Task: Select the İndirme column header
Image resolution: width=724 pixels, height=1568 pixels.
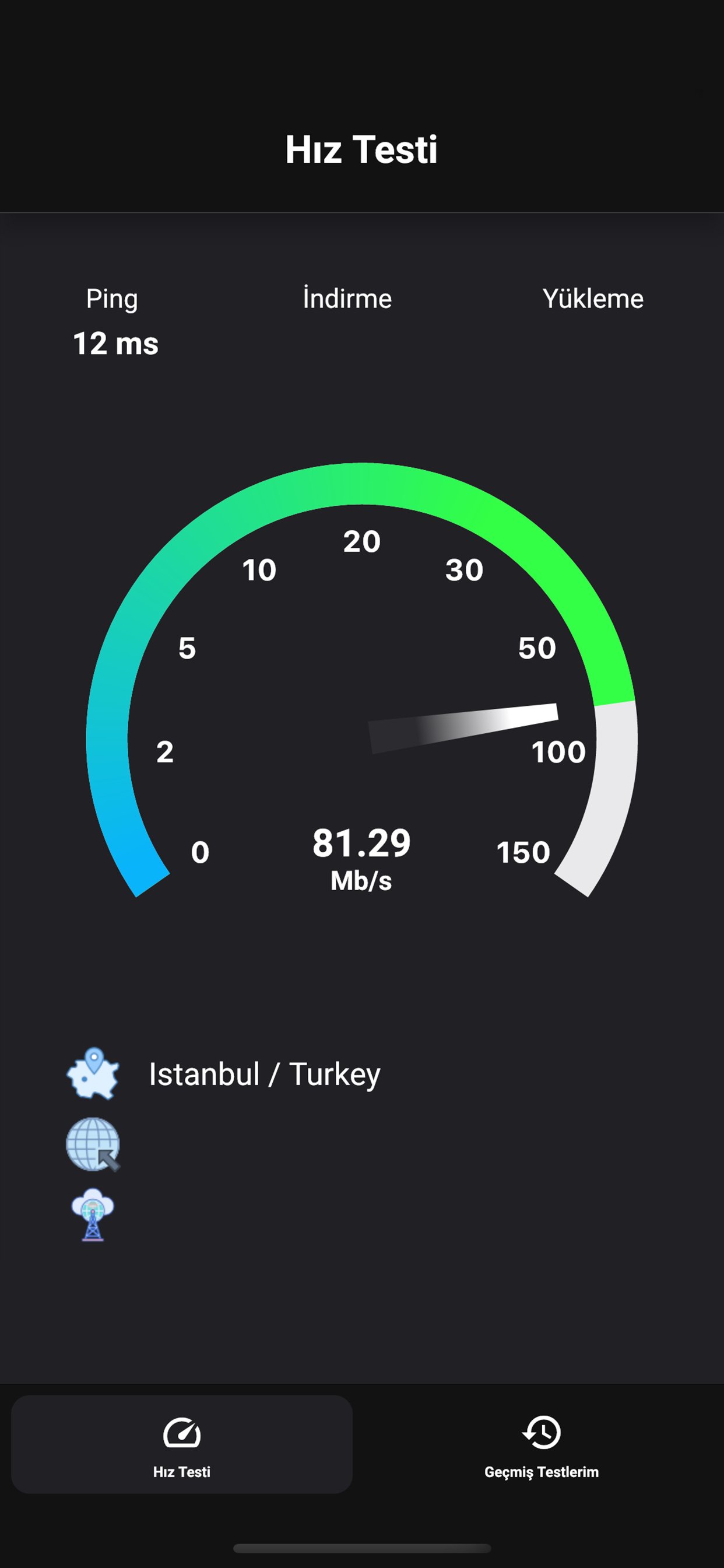Action: point(347,298)
